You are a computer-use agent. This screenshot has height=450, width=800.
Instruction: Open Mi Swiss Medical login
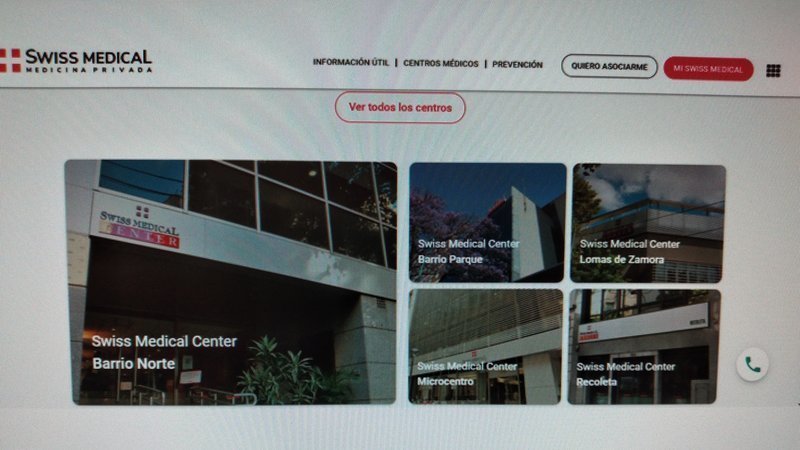708,69
